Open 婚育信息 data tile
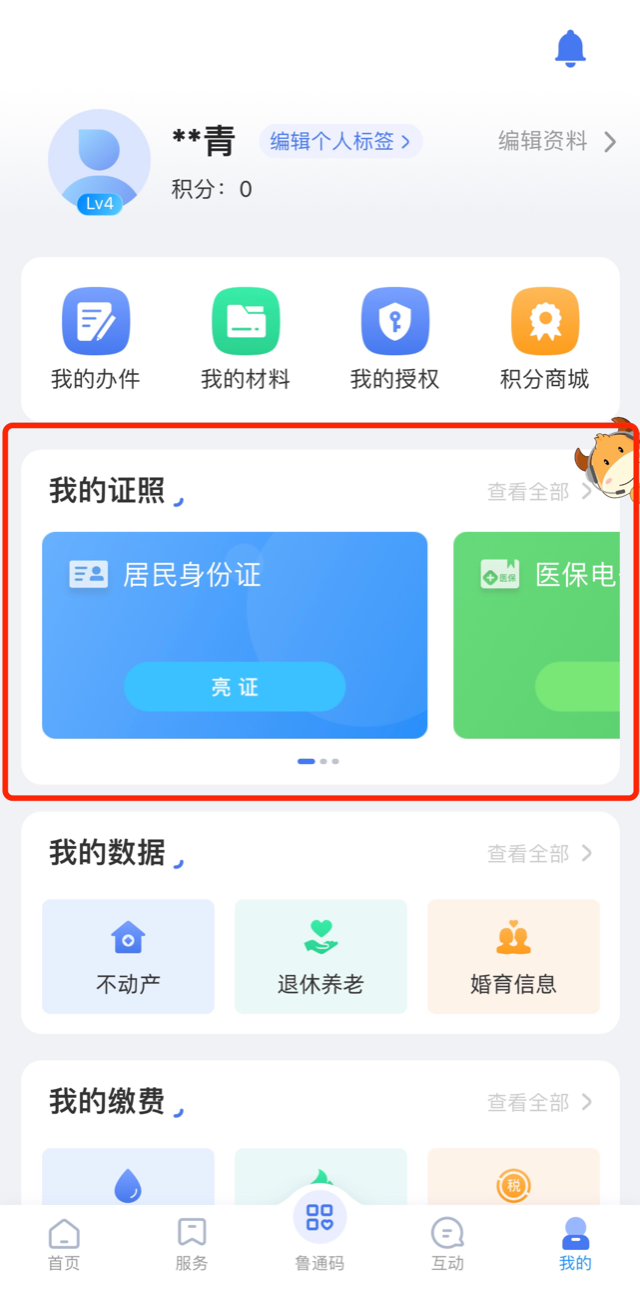The width and height of the screenshot is (640, 1298). click(x=513, y=956)
